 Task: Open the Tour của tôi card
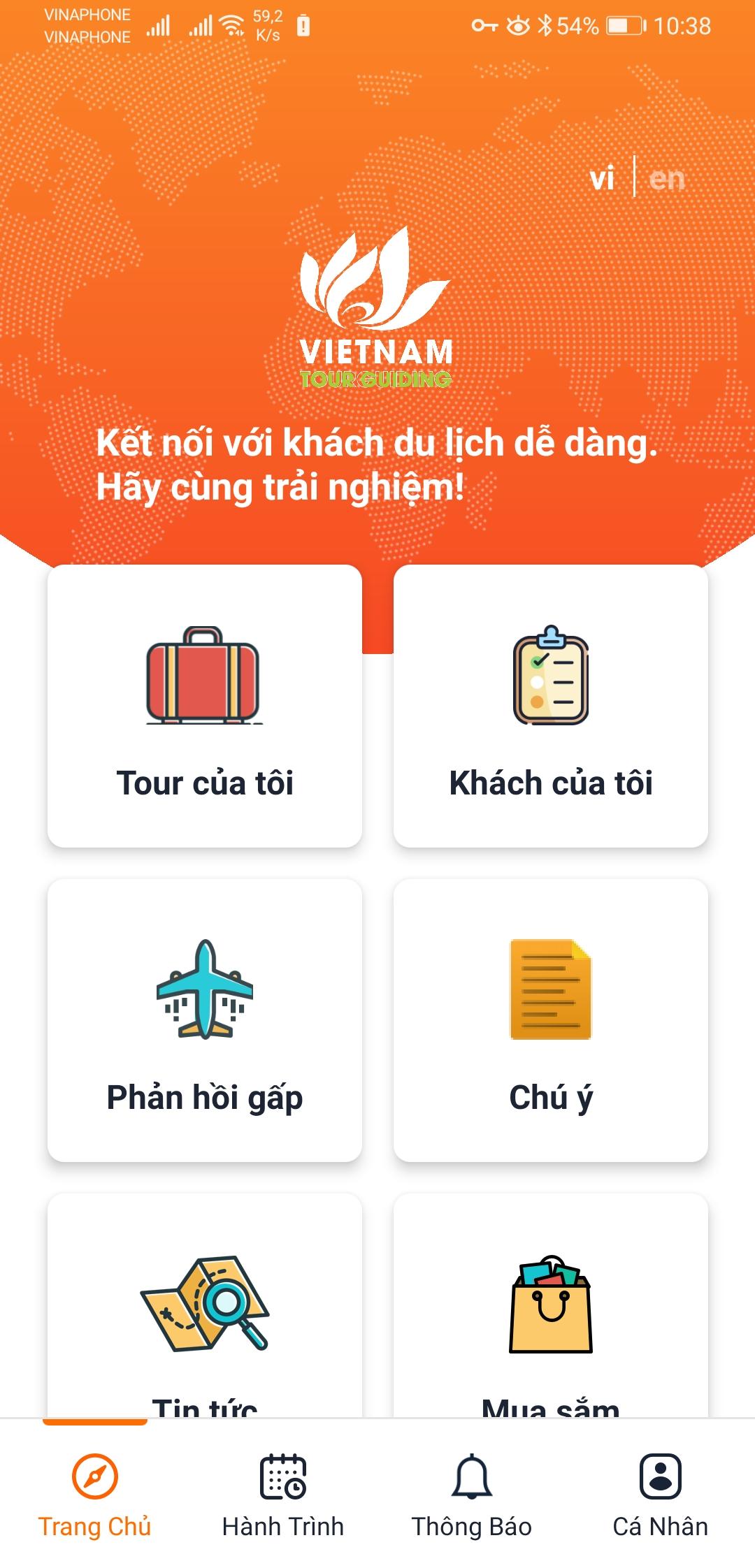[x=205, y=706]
